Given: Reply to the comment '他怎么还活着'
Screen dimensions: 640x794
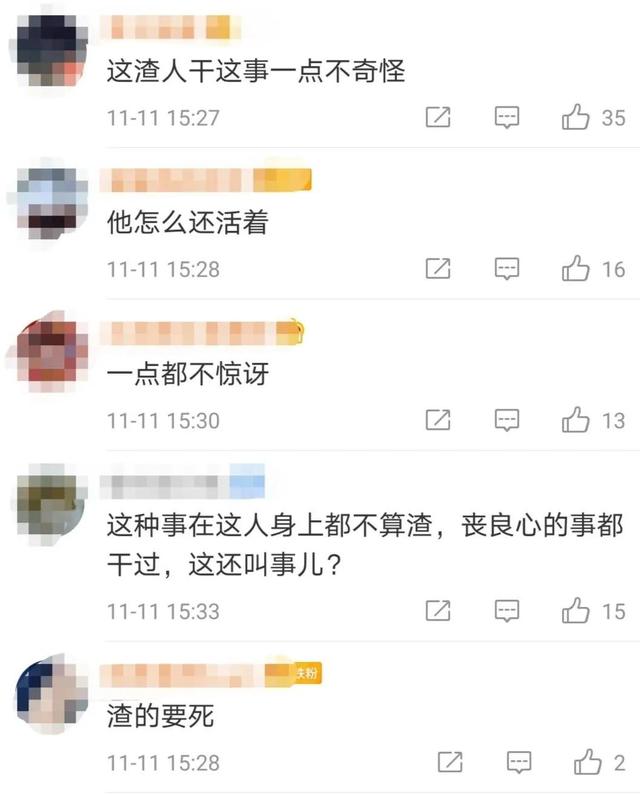Looking at the screenshot, I should [x=508, y=269].
